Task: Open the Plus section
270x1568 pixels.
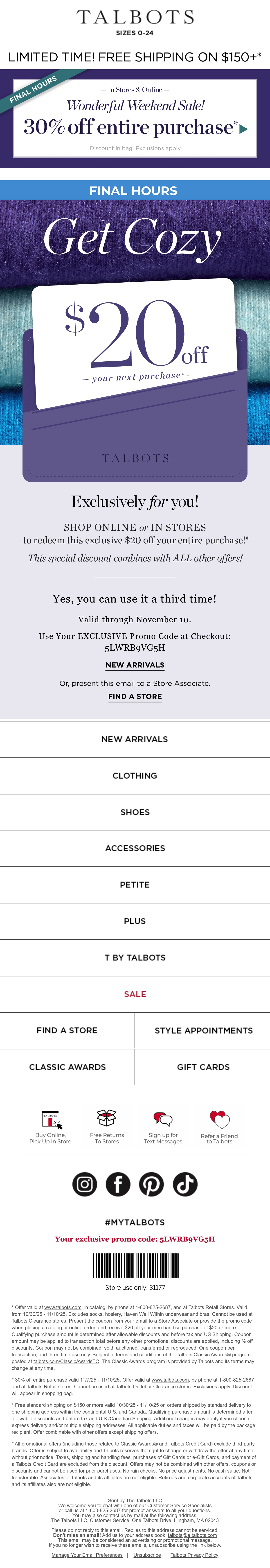Action: pyautogui.click(x=135, y=921)
